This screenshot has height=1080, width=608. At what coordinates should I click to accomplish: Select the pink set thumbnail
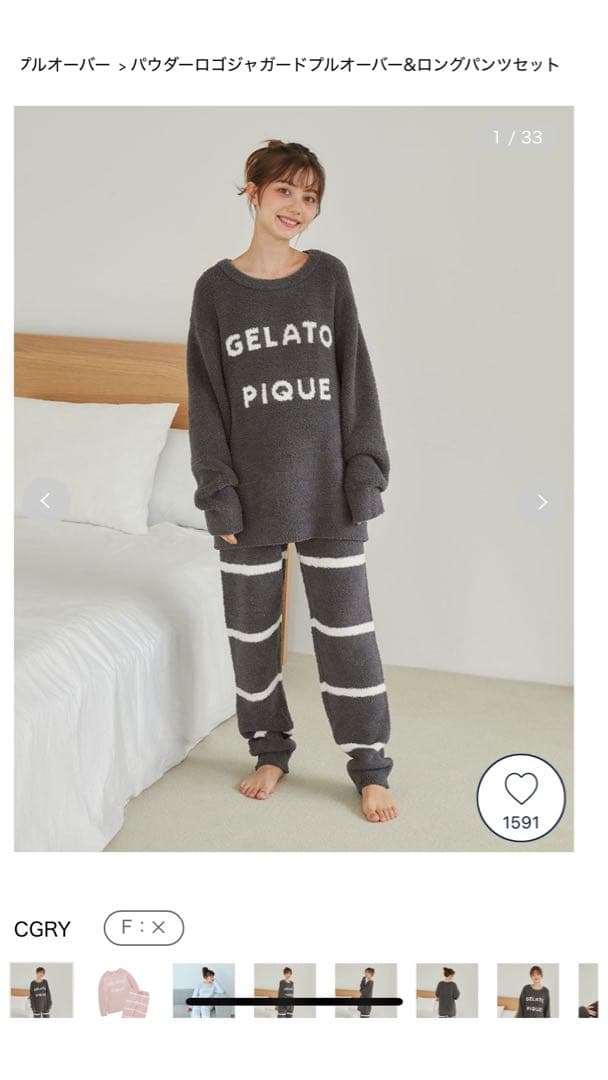tap(123, 990)
